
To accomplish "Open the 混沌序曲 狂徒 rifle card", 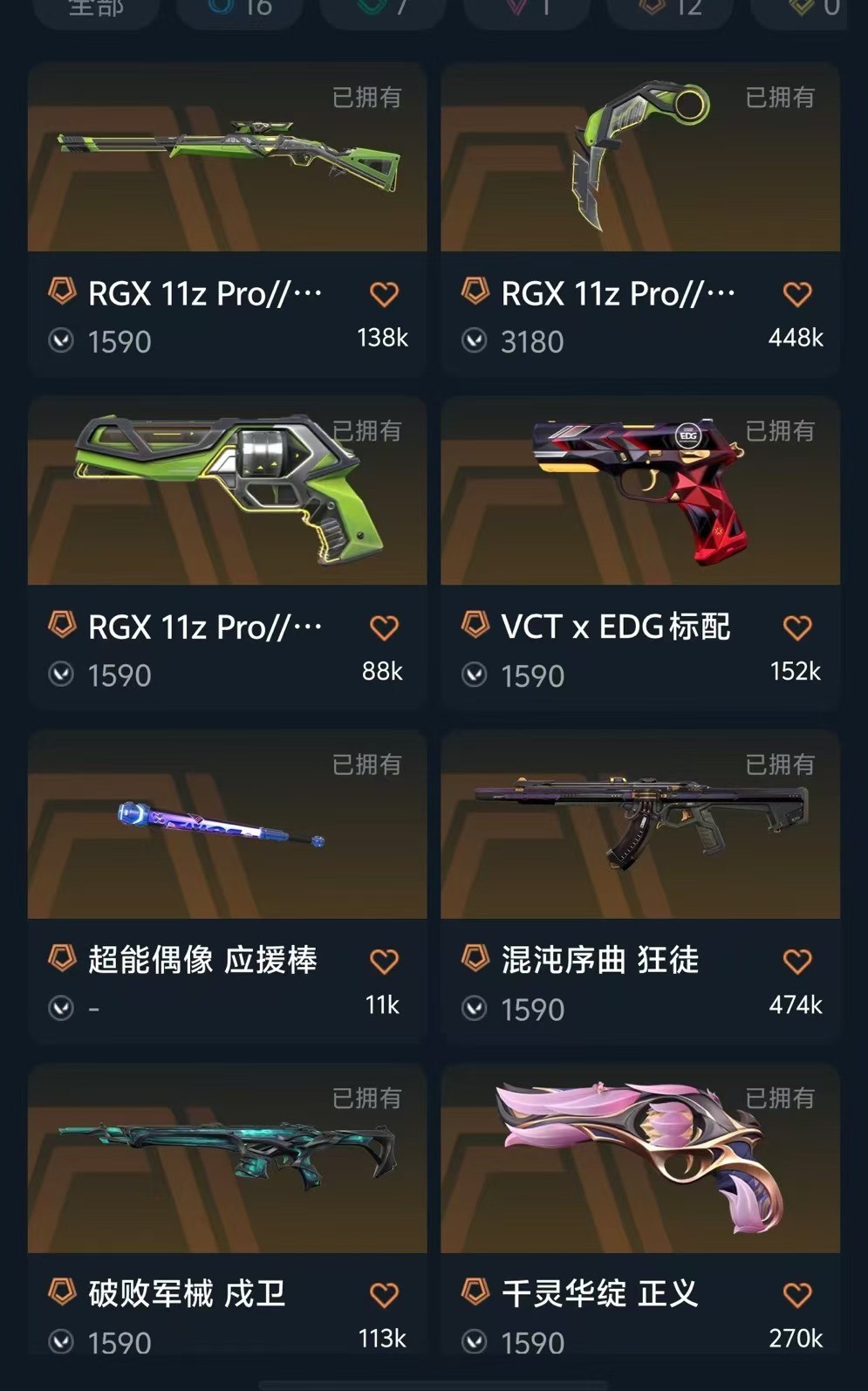I will coord(639,826).
